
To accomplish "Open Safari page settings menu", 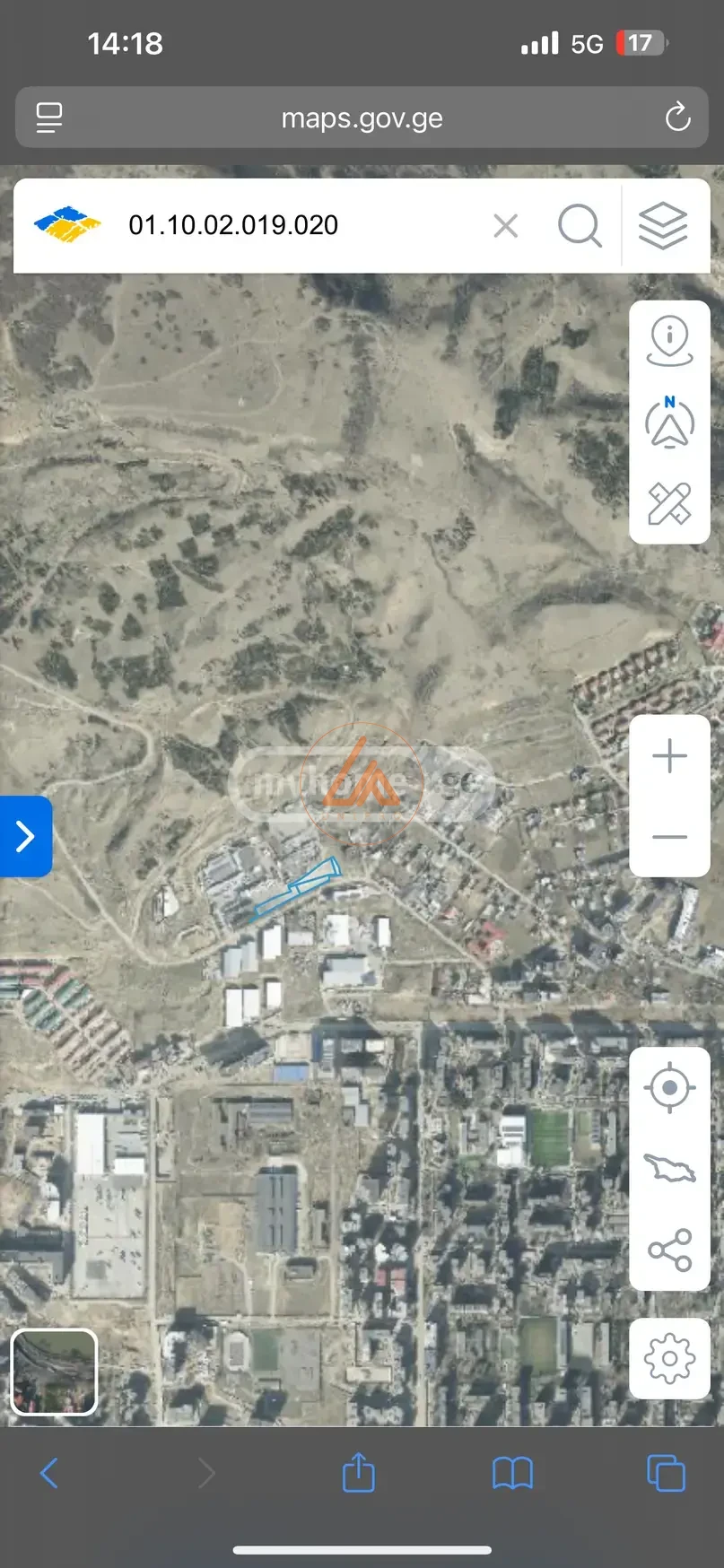I will click(x=48, y=118).
